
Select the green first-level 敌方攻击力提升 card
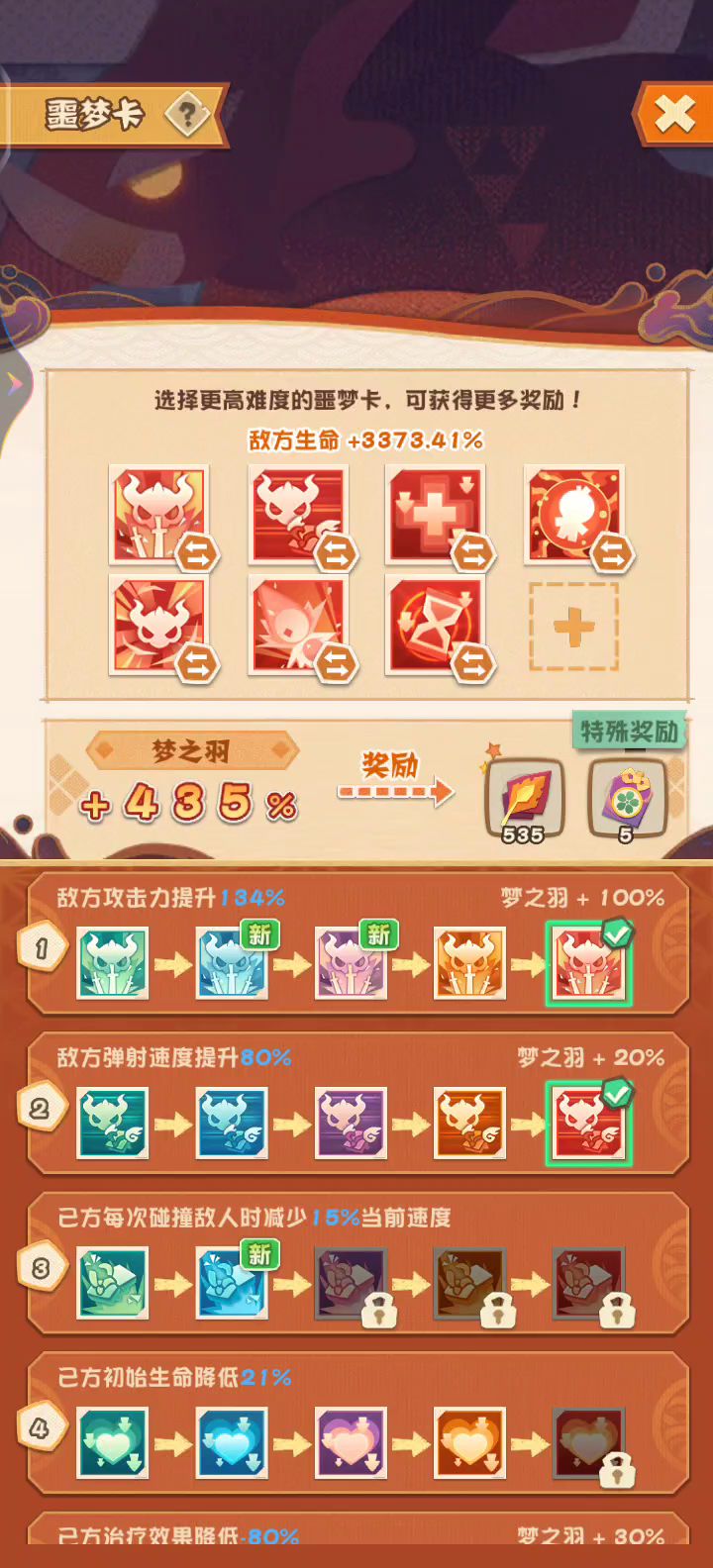tap(113, 963)
